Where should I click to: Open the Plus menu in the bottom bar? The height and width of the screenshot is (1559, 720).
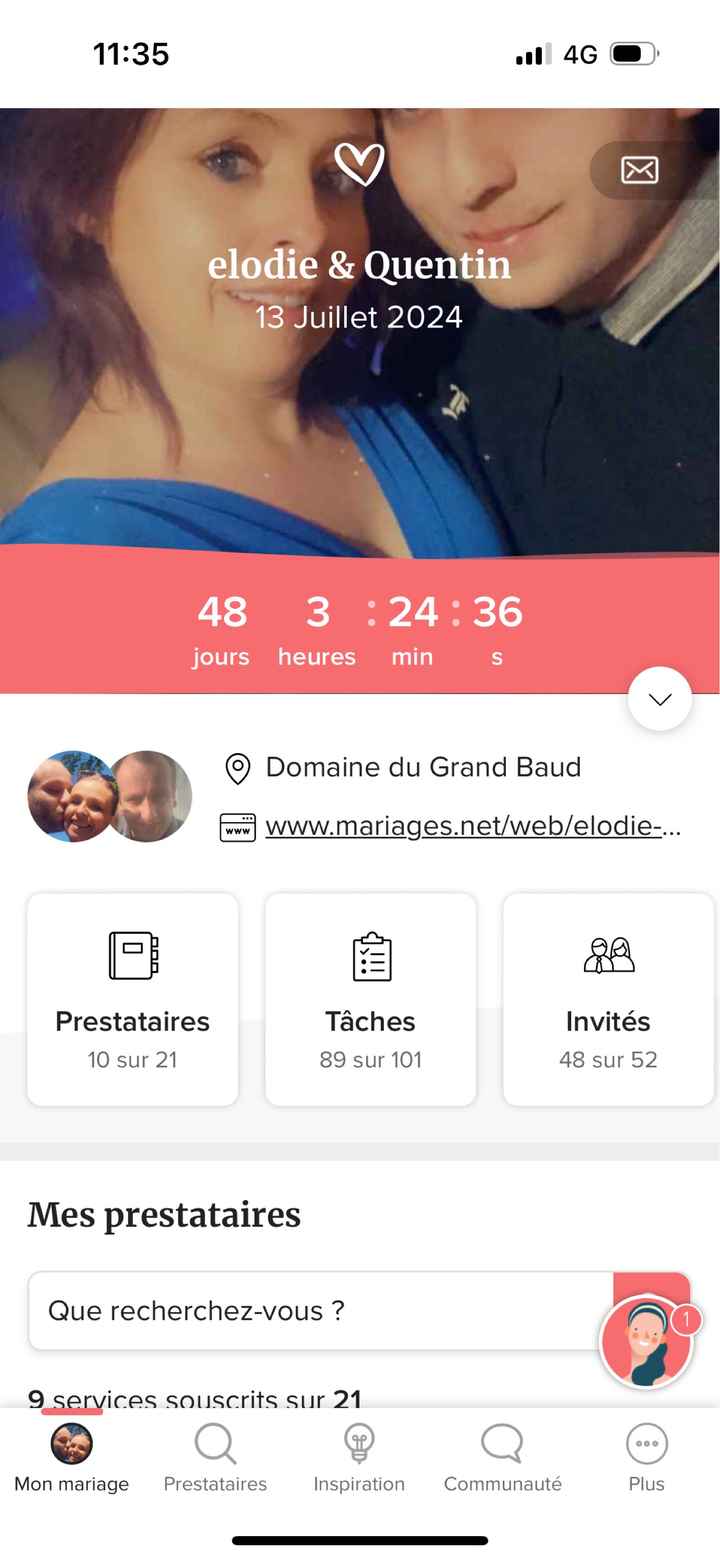point(646,1444)
